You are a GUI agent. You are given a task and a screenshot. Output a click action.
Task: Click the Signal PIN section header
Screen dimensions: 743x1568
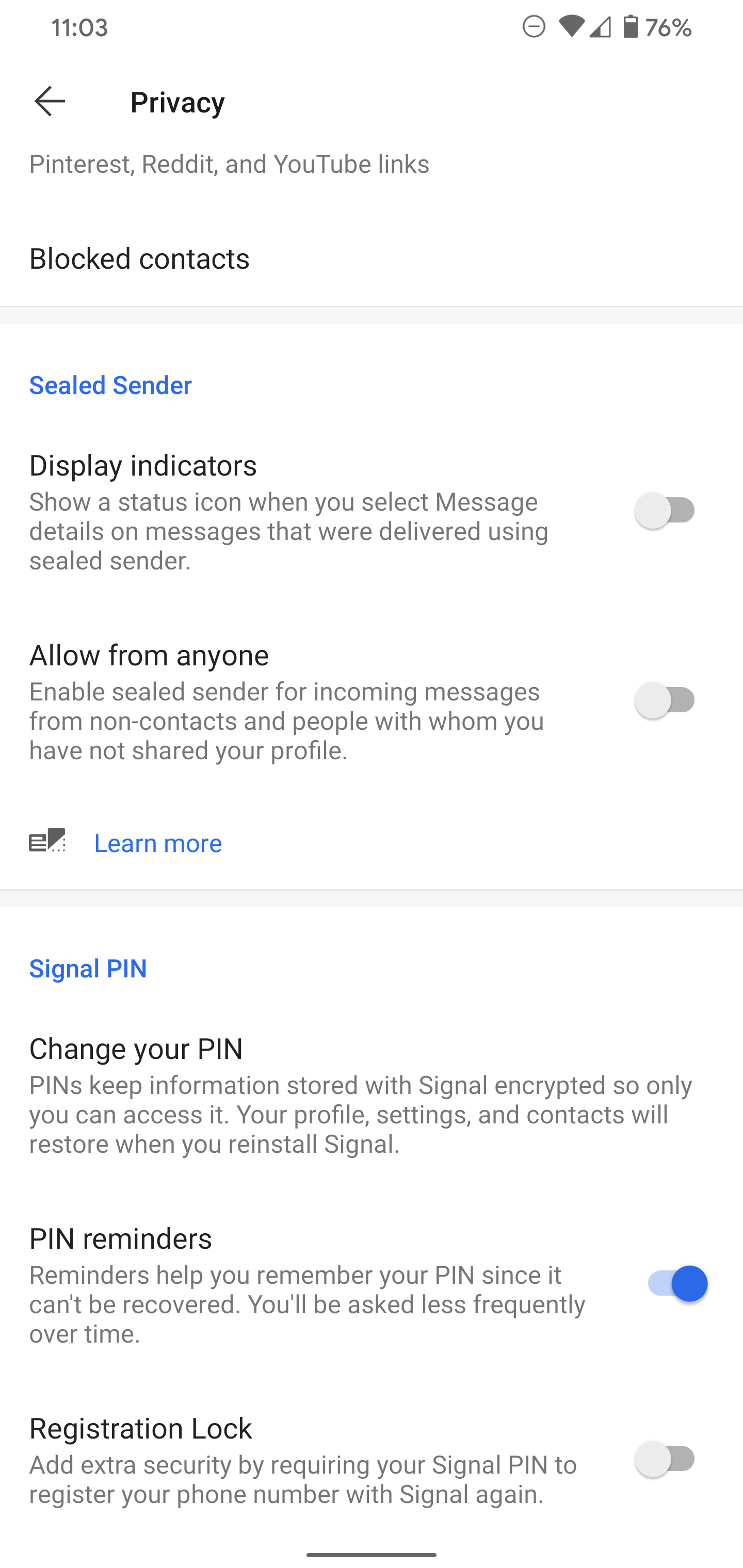tap(88, 968)
